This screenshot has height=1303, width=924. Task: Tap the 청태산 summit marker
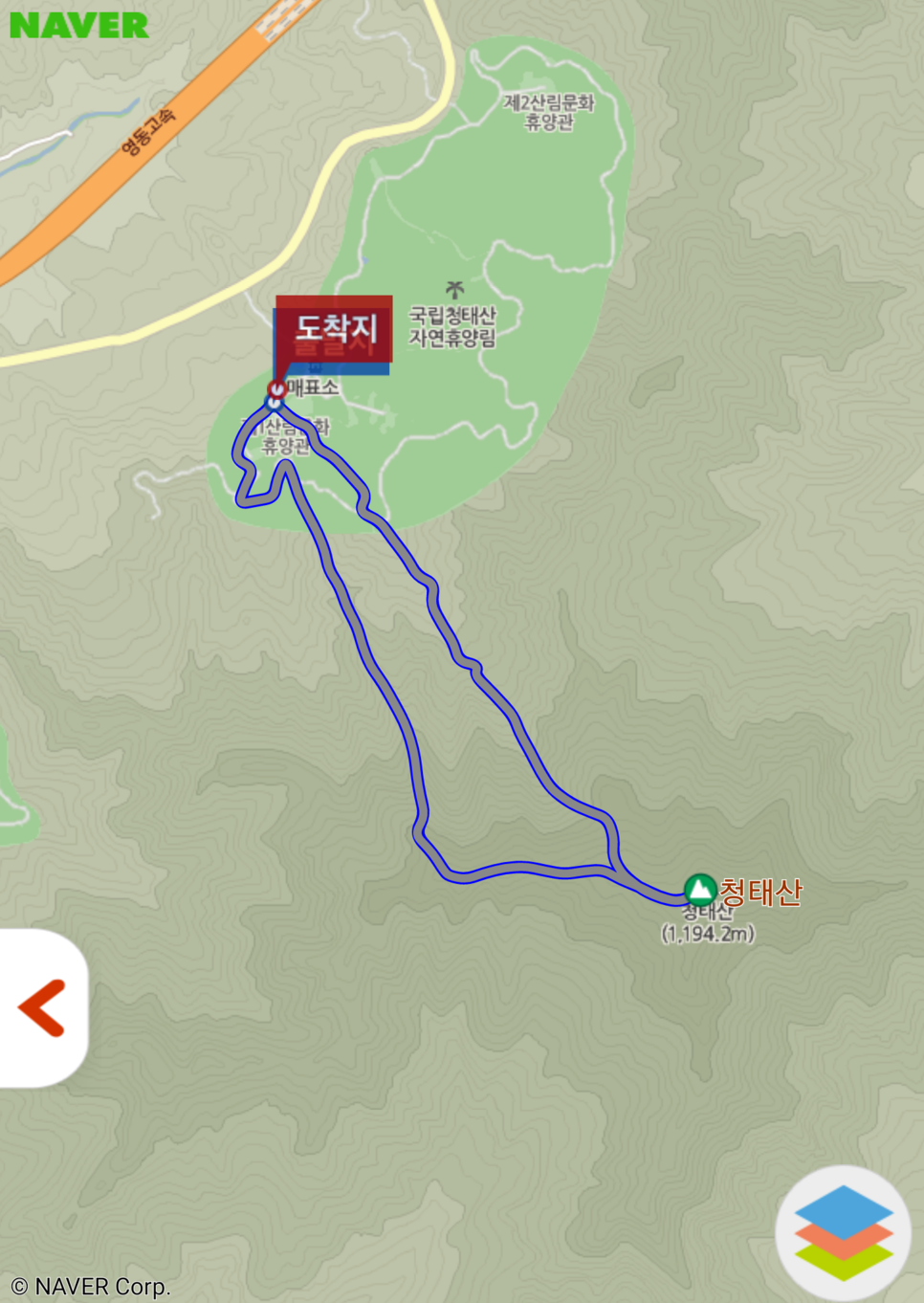(700, 890)
